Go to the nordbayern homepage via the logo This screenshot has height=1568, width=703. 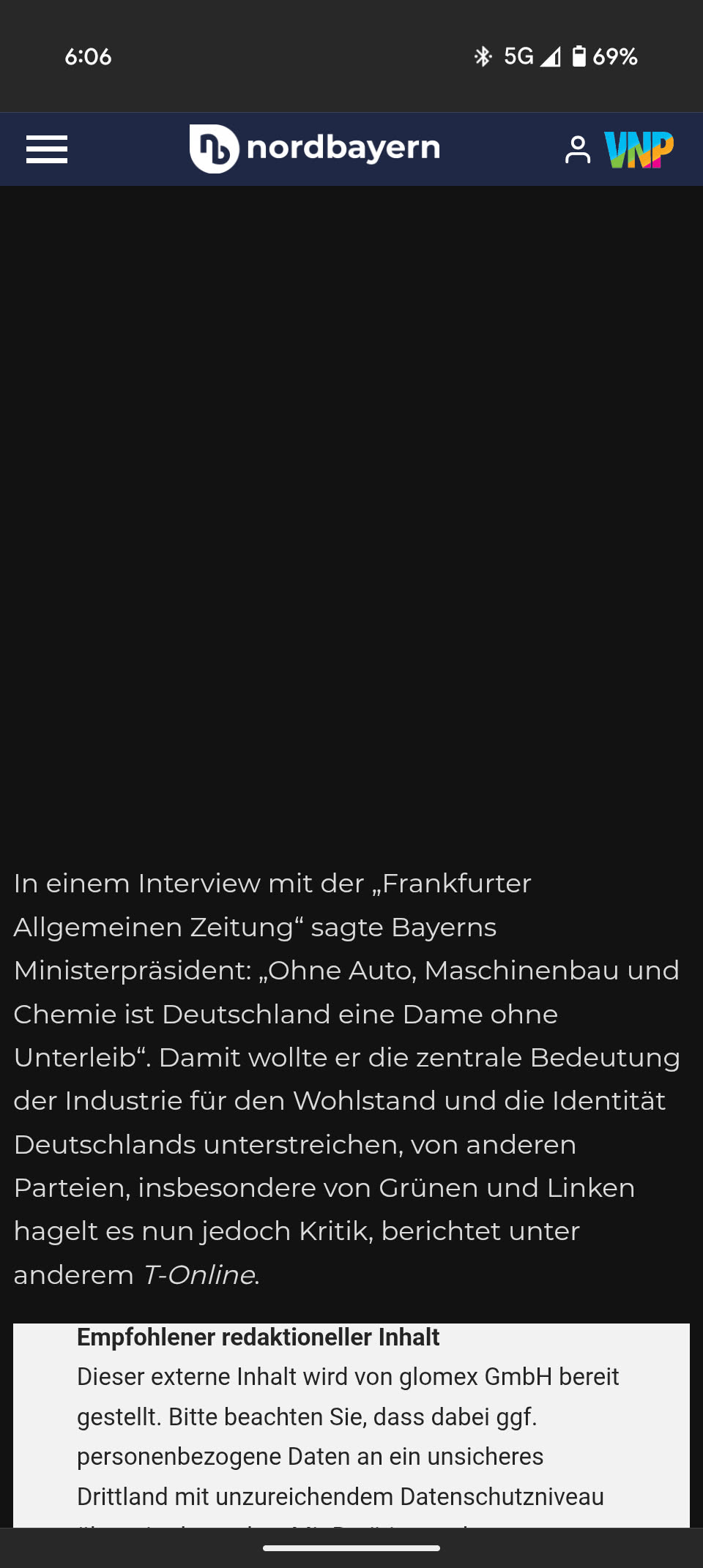315,149
